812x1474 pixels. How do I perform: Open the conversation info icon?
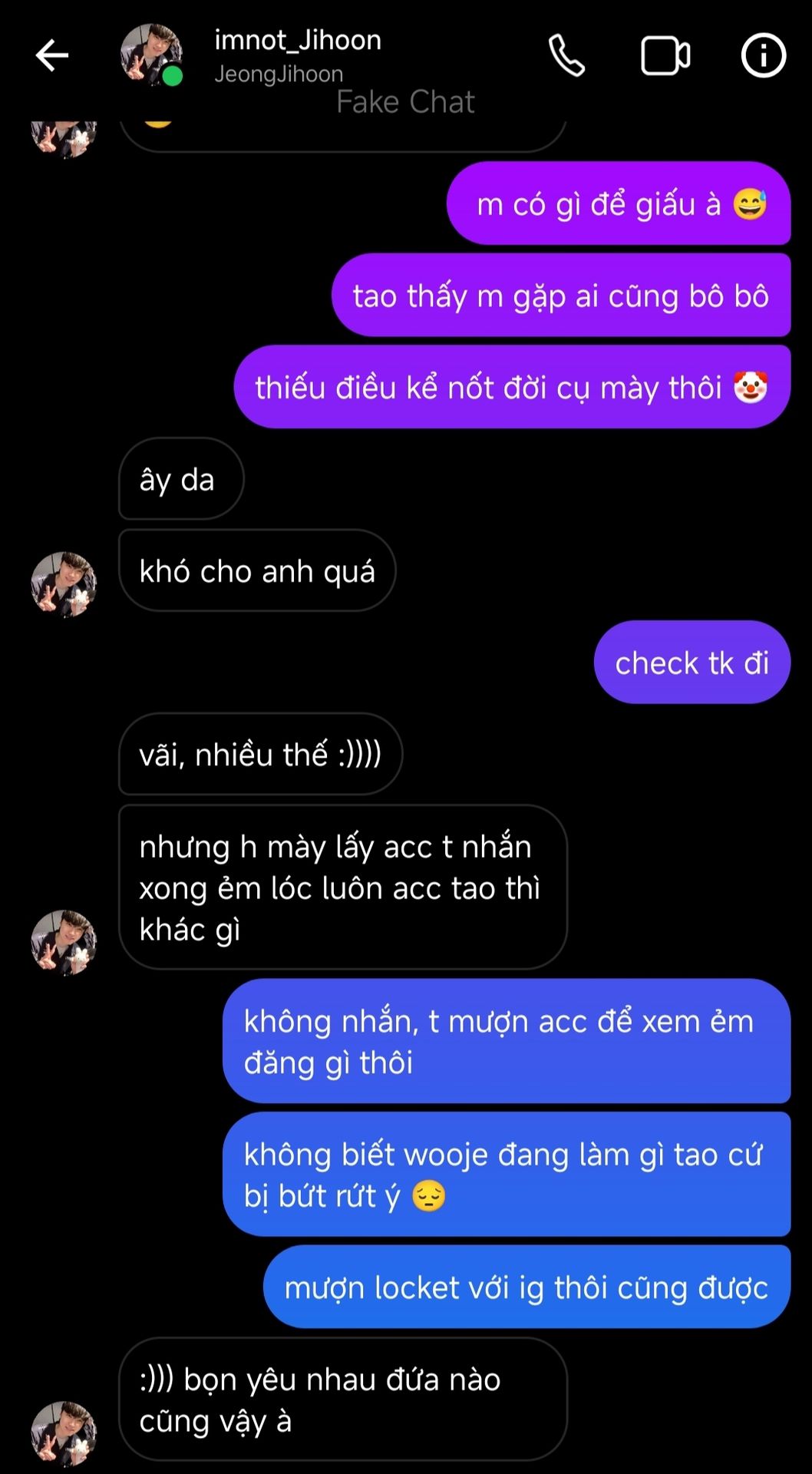(763, 55)
